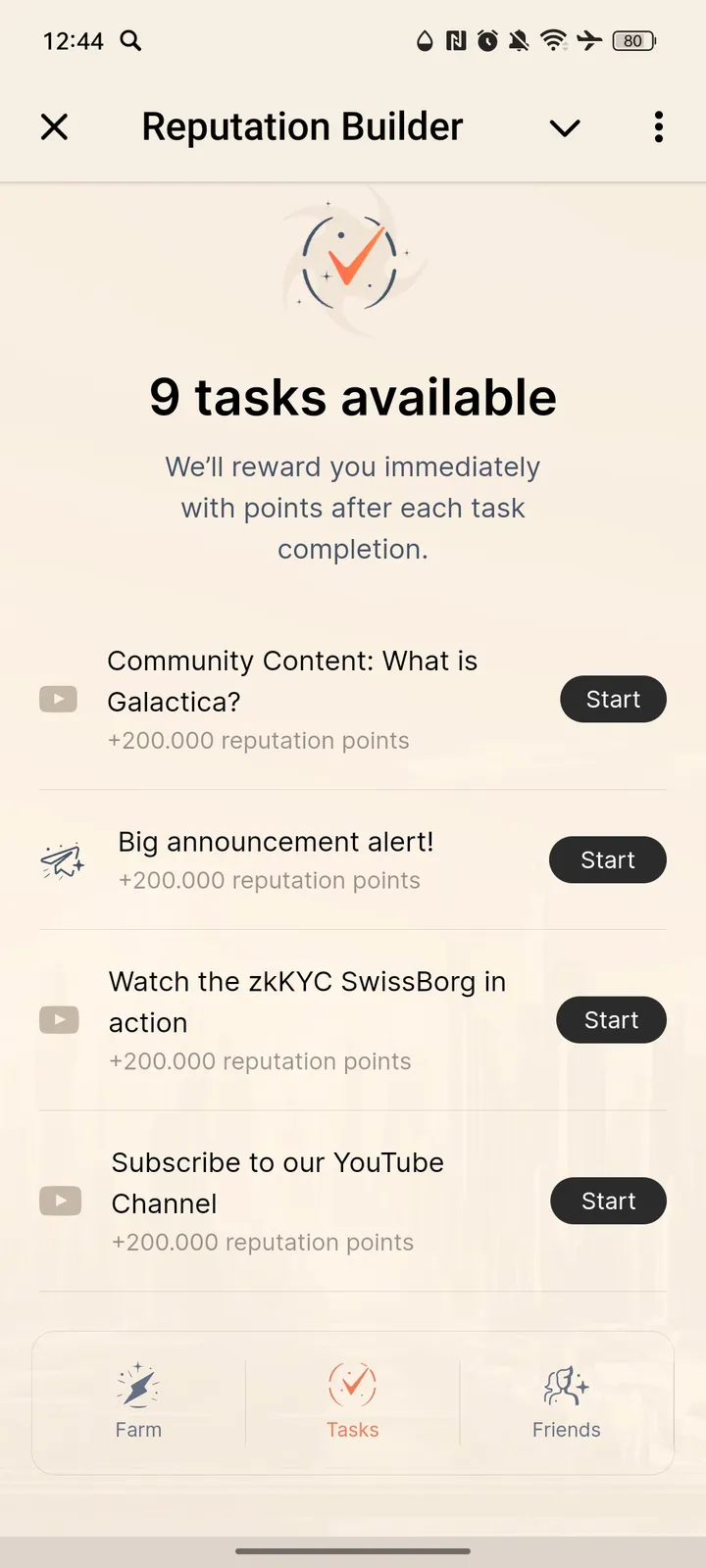The width and height of the screenshot is (706, 1568).
Task: Open the Friends tab icon
Action: tap(567, 1385)
